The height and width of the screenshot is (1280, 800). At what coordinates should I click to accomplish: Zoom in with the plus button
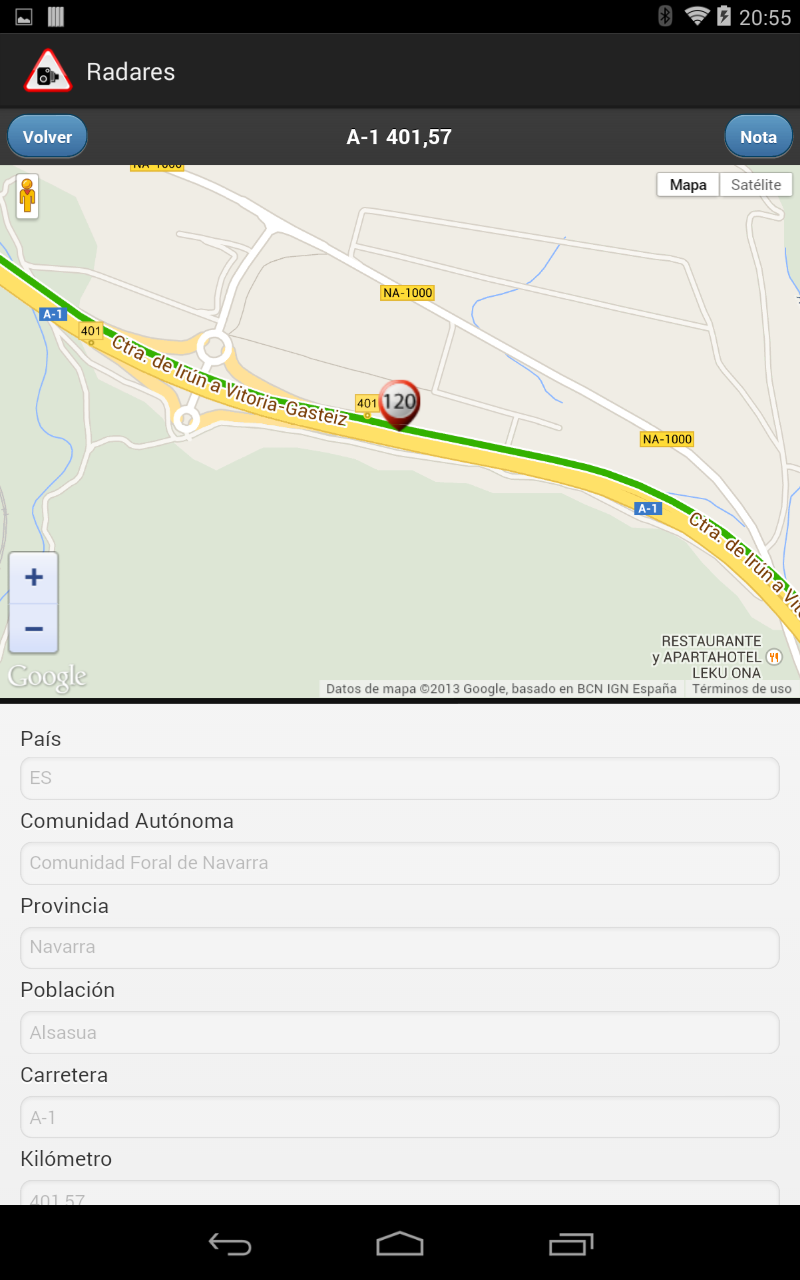click(33, 578)
